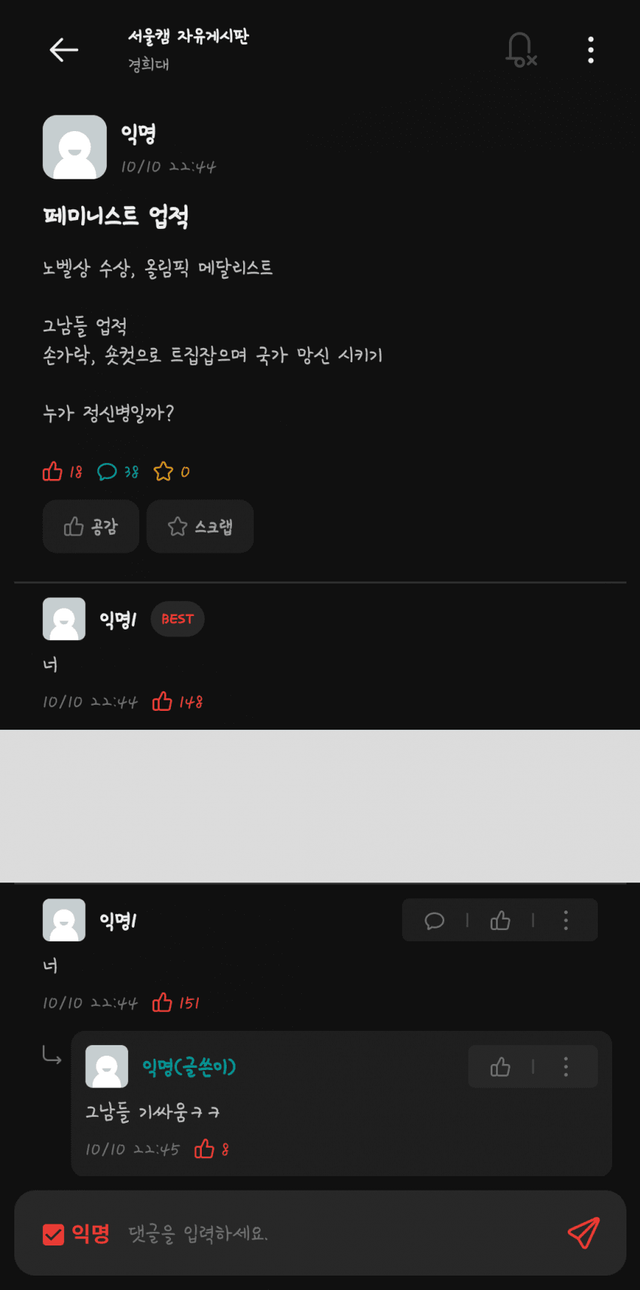
Task: Like the 익명(글쓴이) reply
Action: point(500,1067)
